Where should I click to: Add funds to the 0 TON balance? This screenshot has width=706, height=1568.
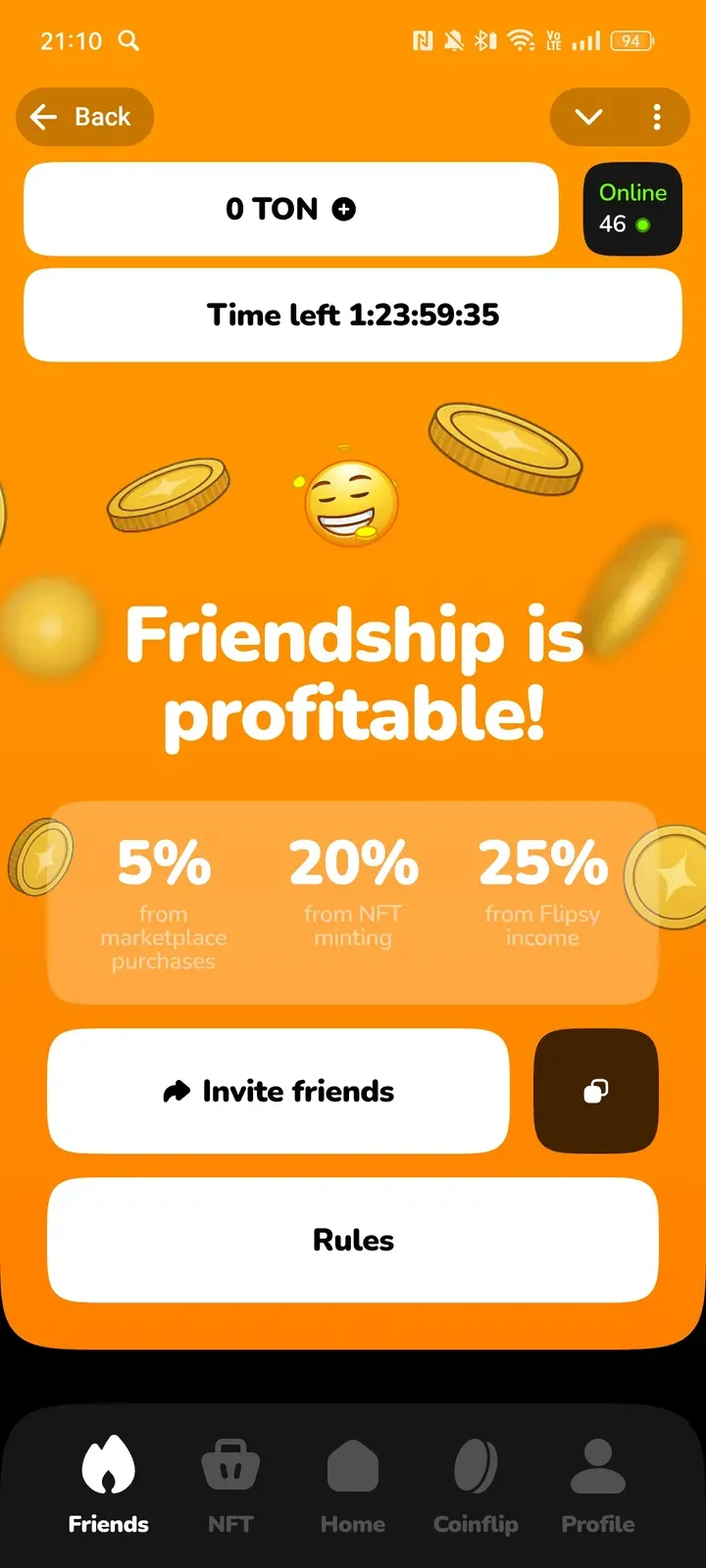344,209
